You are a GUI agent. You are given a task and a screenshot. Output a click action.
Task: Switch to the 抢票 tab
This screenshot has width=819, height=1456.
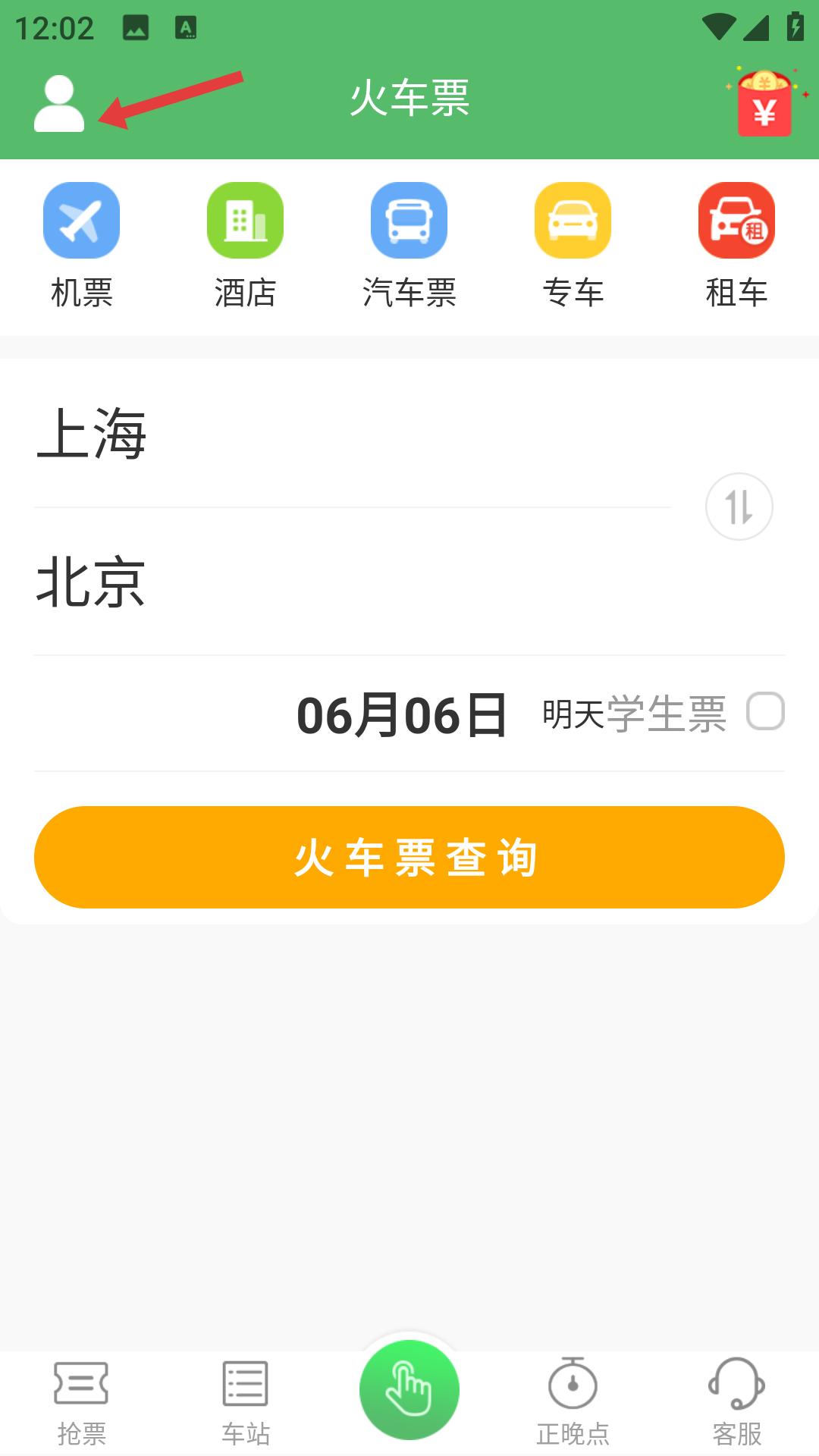[82, 1403]
